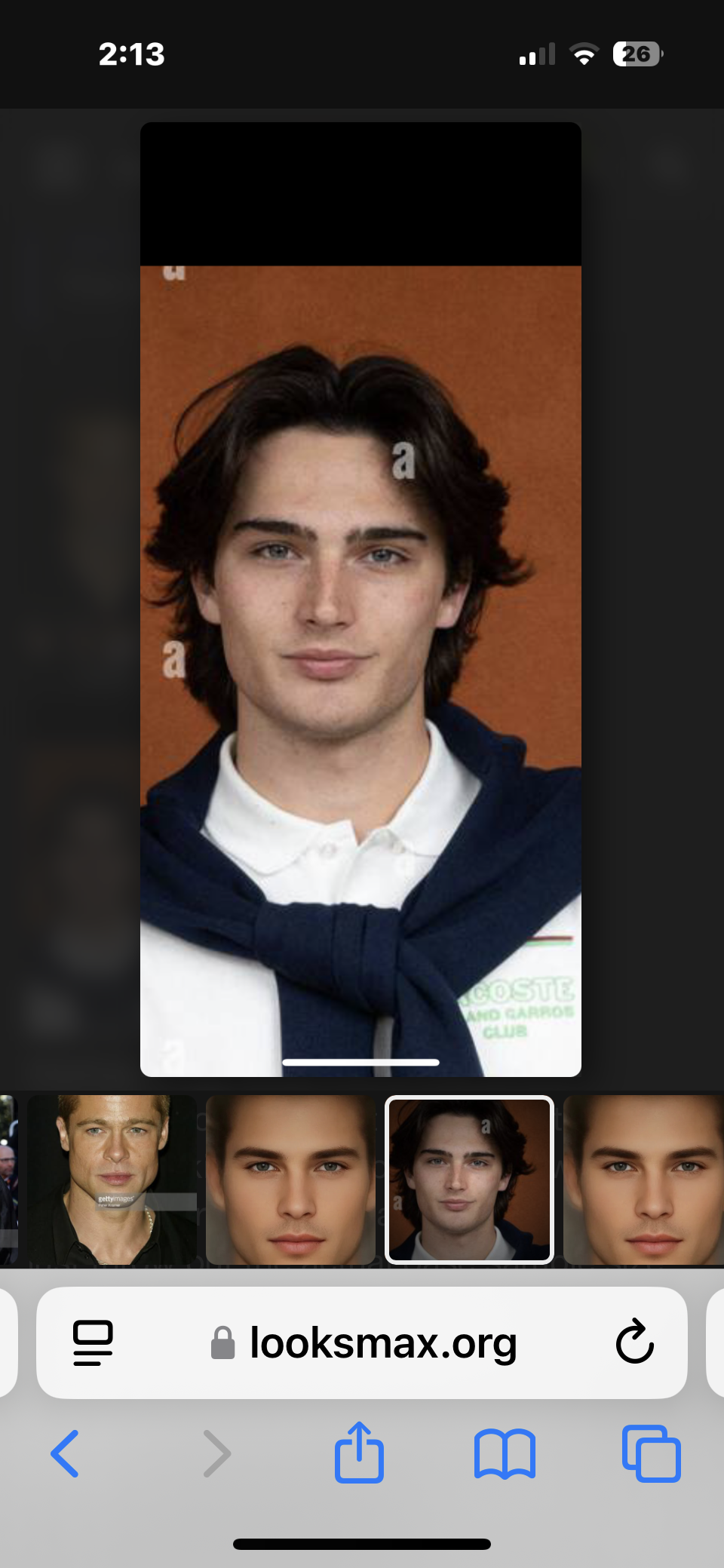Screen dimensions: 724x1568
Task: Select the thumbnail with the black shirt
Action: [x=112, y=1180]
